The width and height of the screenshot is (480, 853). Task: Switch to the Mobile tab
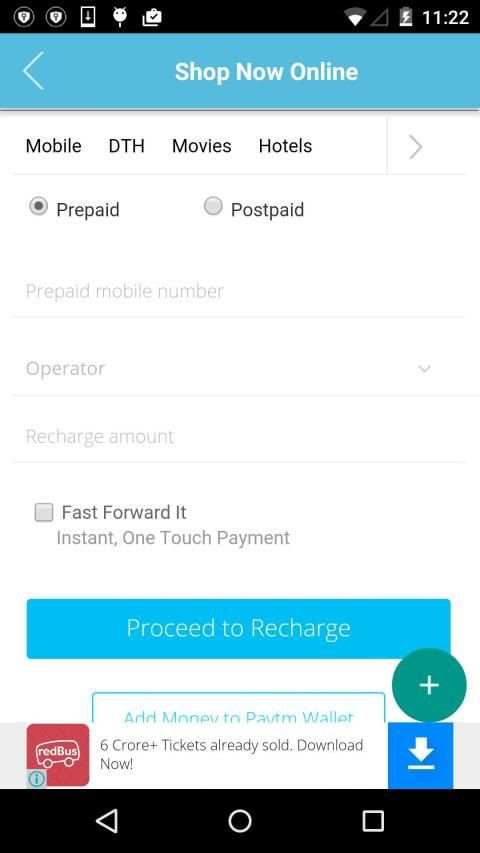click(53, 146)
